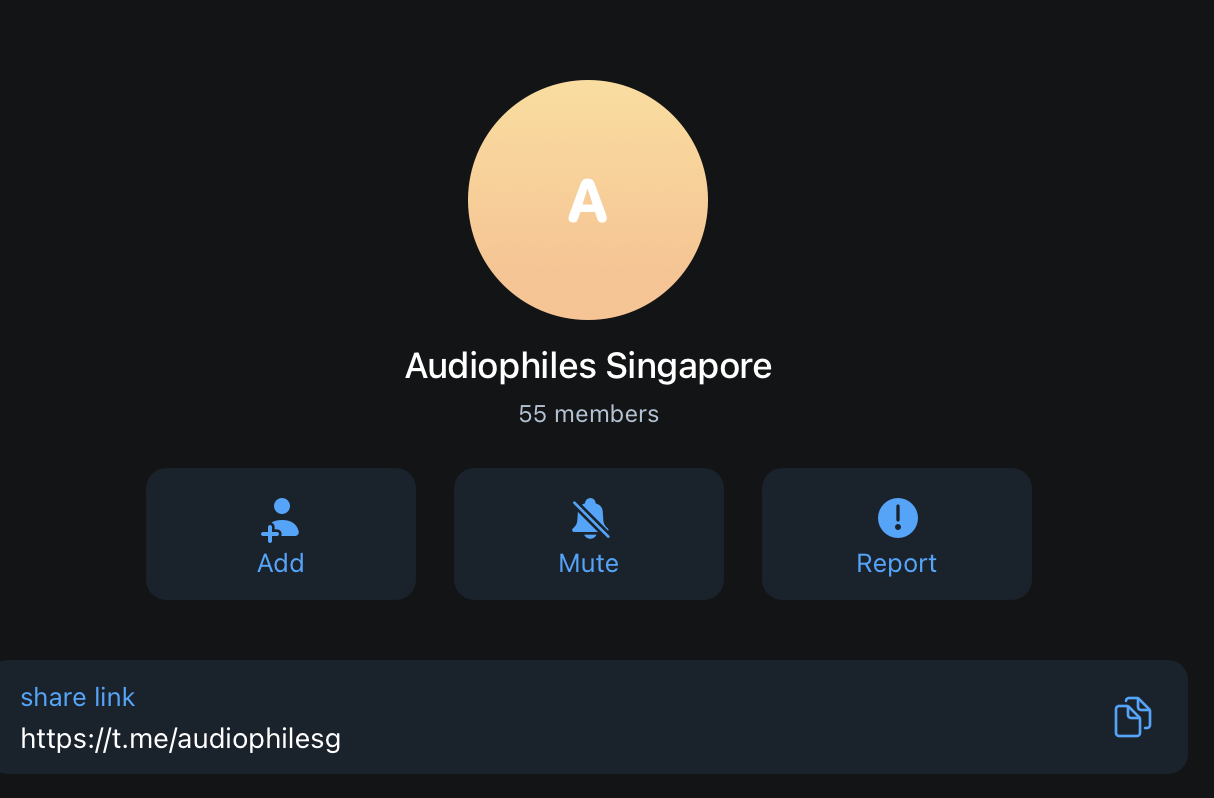Screen dimensions: 1214x798
Task: Open the t.me/audiophilesg share link
Action: point(181,739)
